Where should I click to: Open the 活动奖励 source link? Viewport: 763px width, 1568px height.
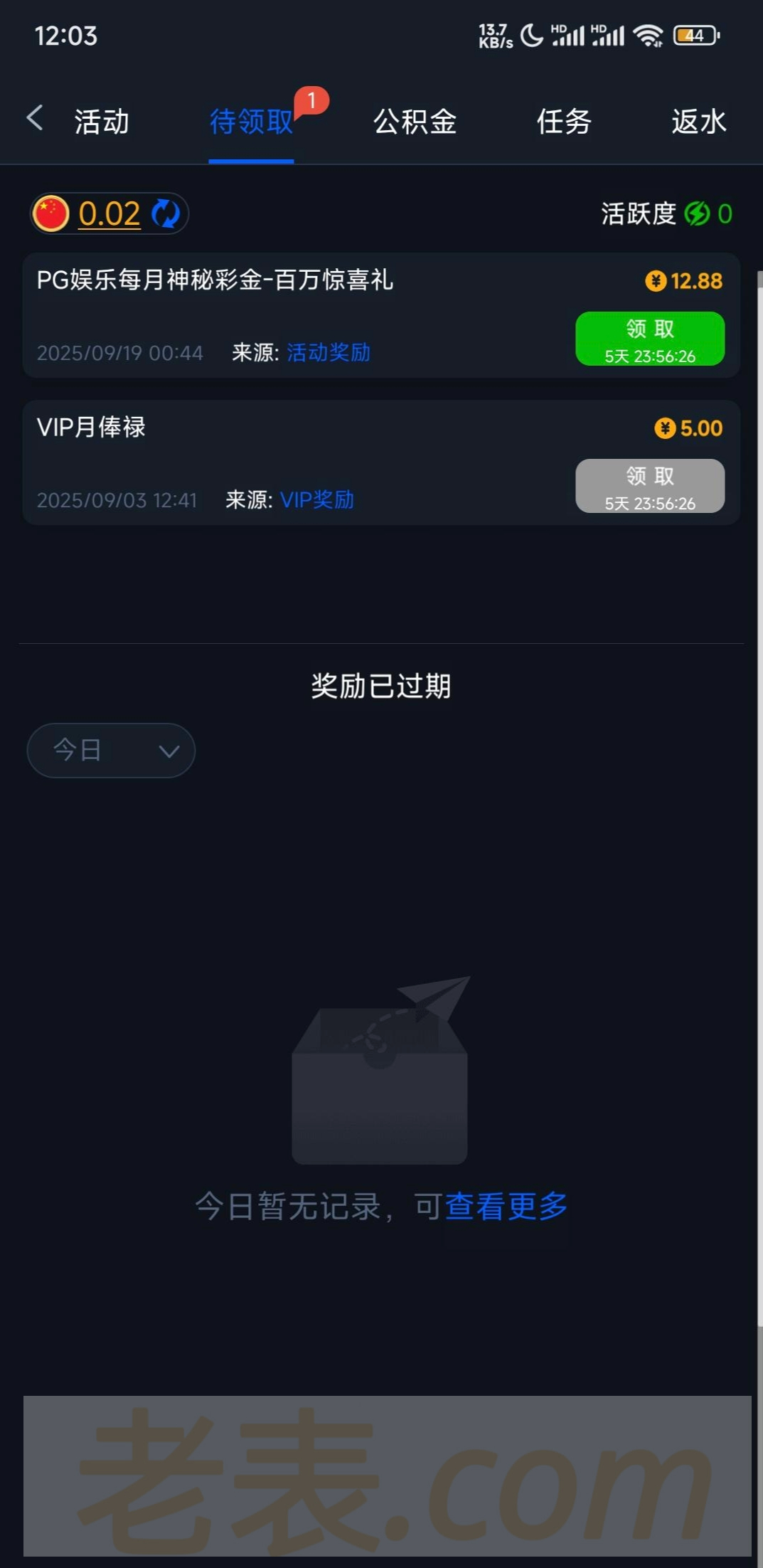click(329, 353)
